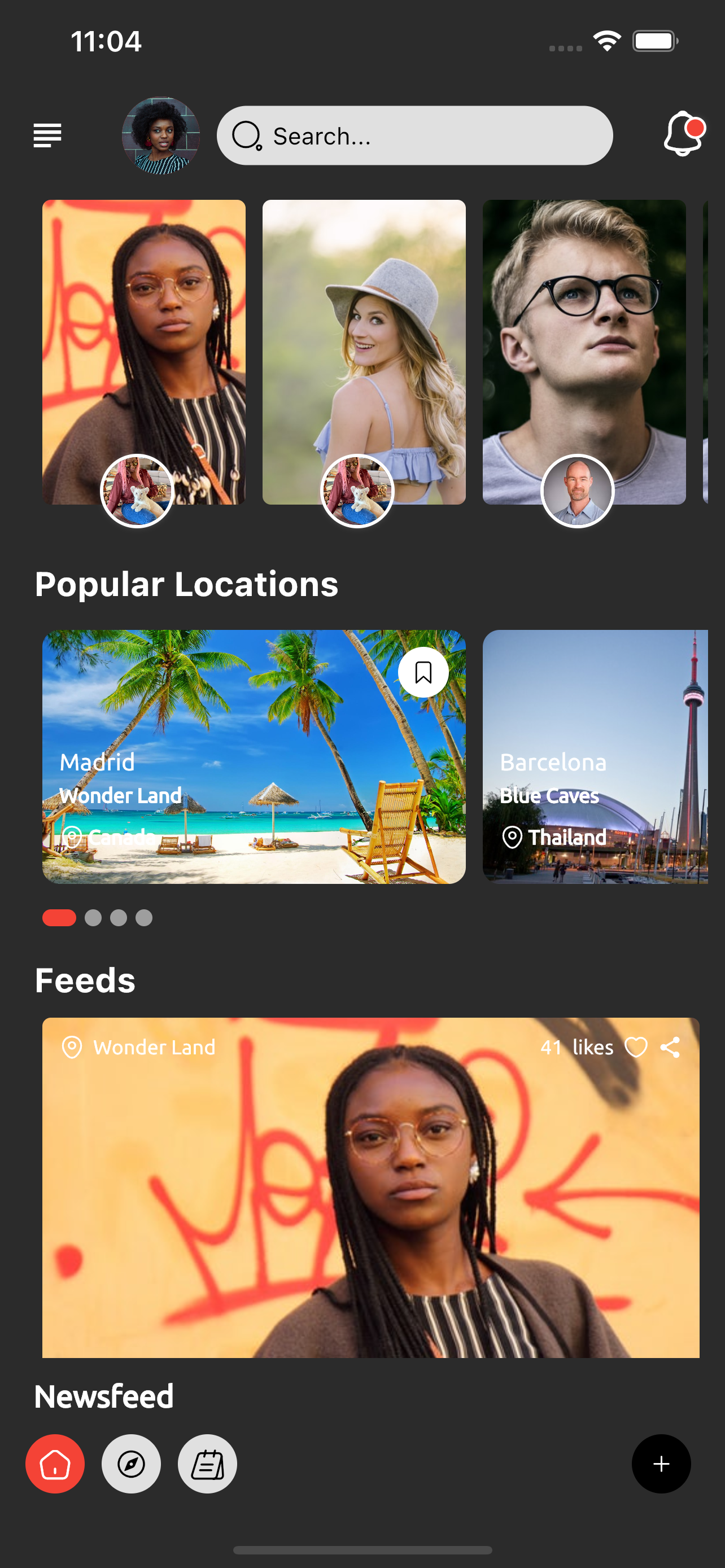Image resolution: width=725 pixels, height=1568 pixels.
Task: Switch to the calendar notes tab
Action: coord(208,1464)
